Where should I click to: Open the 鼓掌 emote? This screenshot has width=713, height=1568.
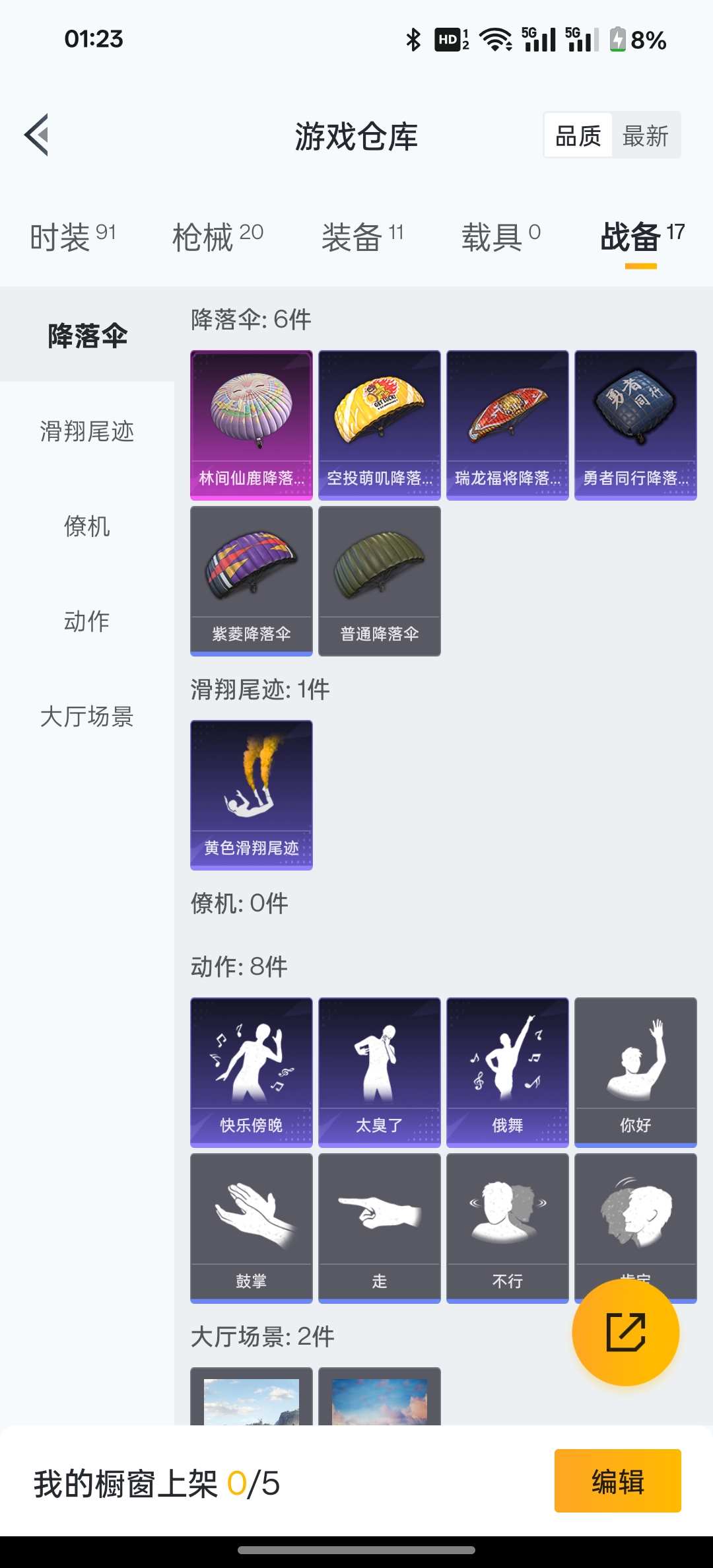tap(252, 1228)
